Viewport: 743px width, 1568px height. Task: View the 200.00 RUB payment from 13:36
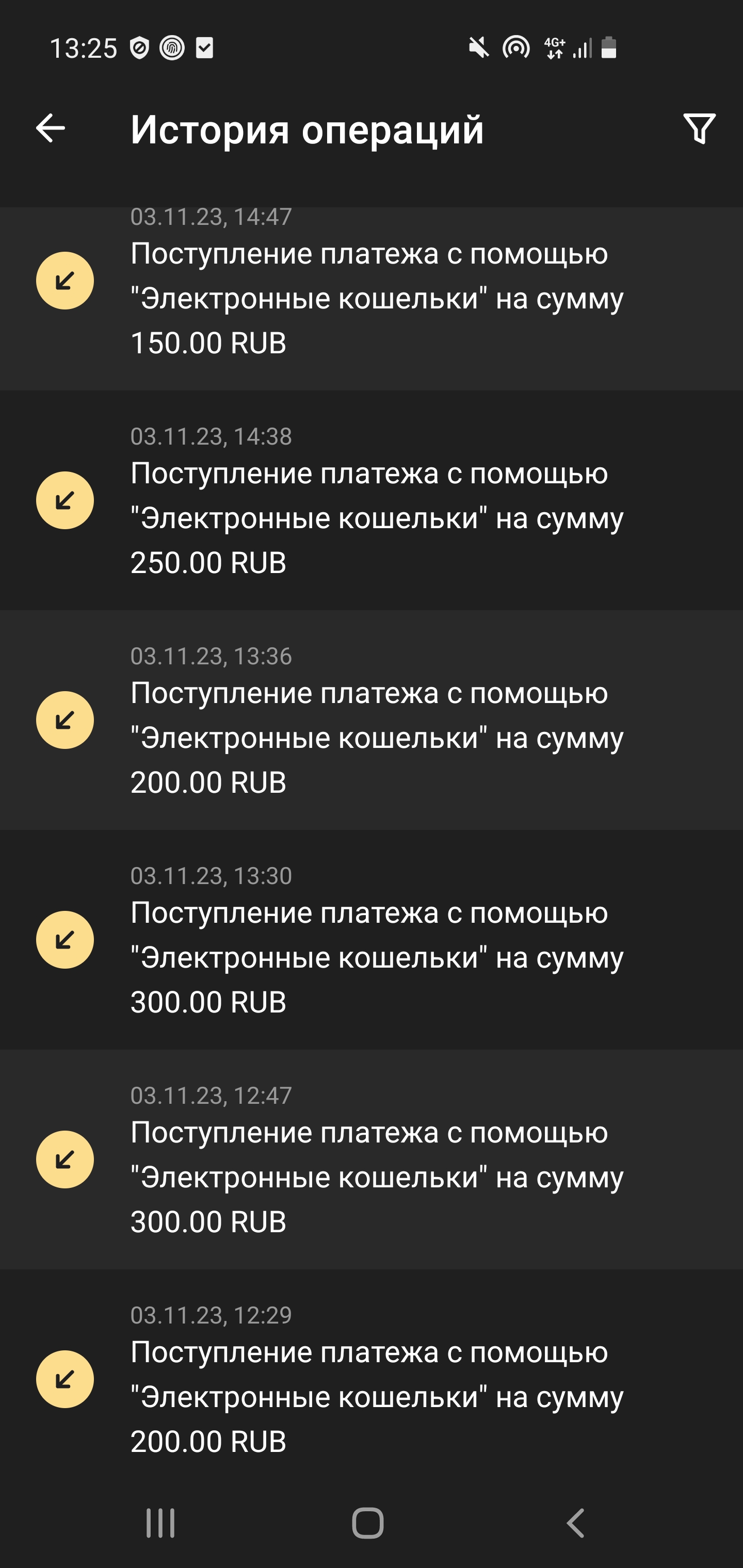(372, 737)
